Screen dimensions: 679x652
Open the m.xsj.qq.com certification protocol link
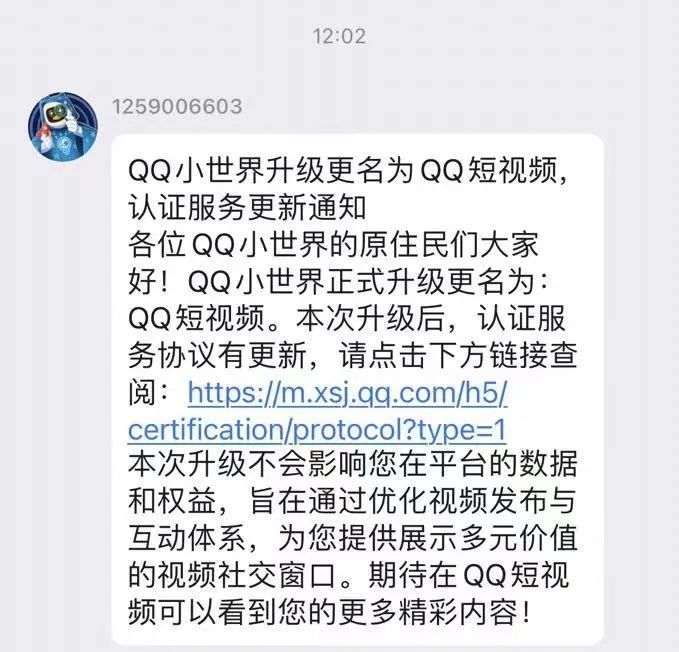click(347, 391)
